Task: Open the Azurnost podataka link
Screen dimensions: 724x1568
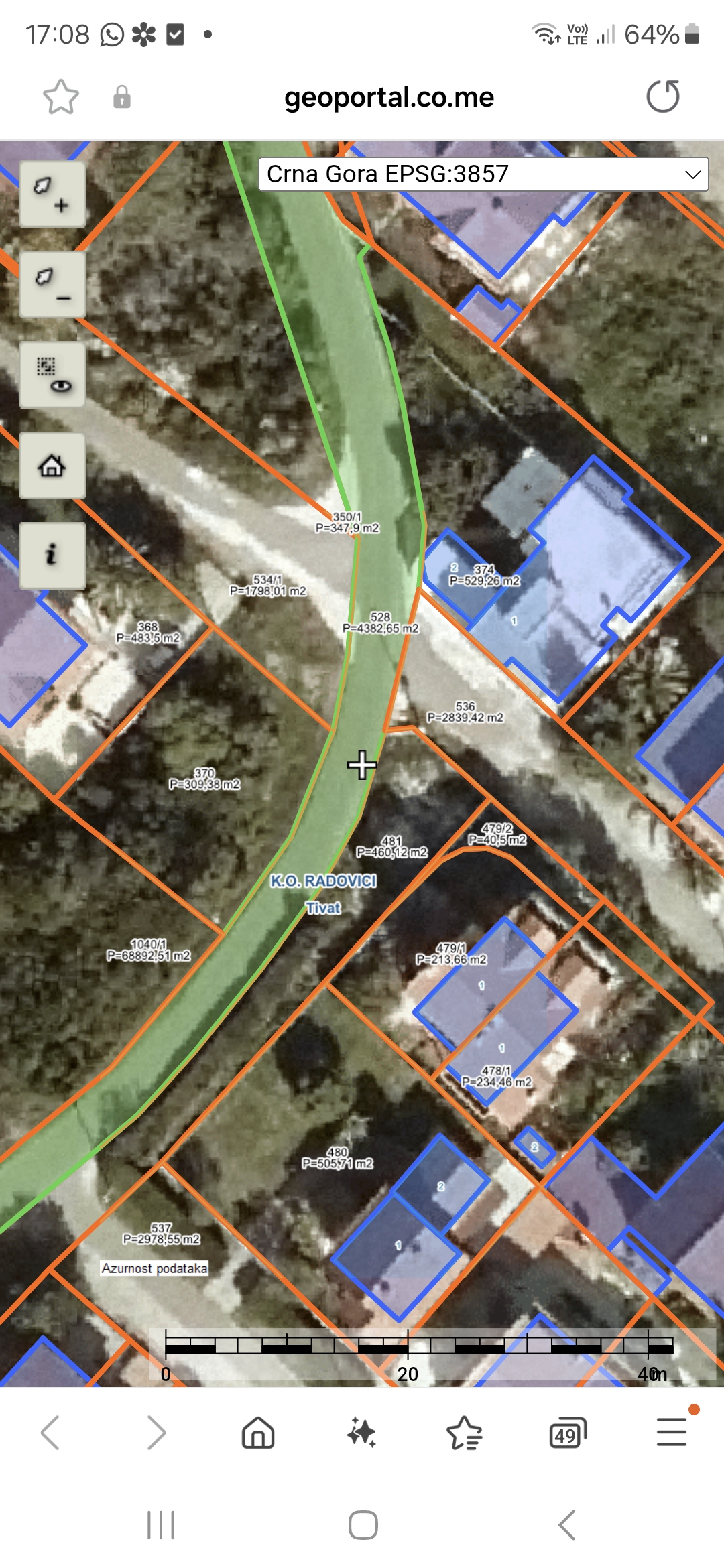Action: tap(154, 1268)
